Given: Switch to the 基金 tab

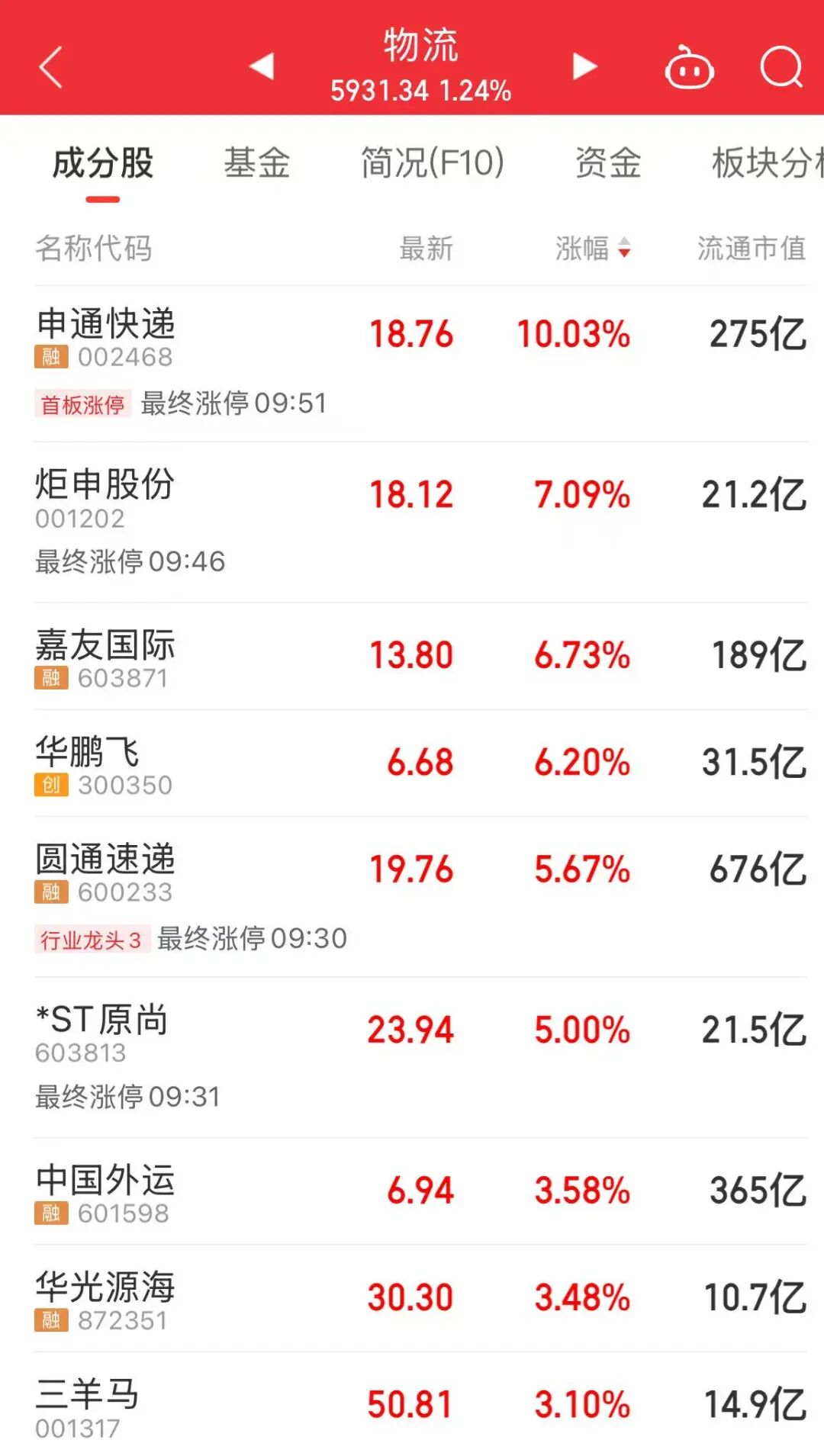Looking at the screenshot, I should tap(256, 164).
